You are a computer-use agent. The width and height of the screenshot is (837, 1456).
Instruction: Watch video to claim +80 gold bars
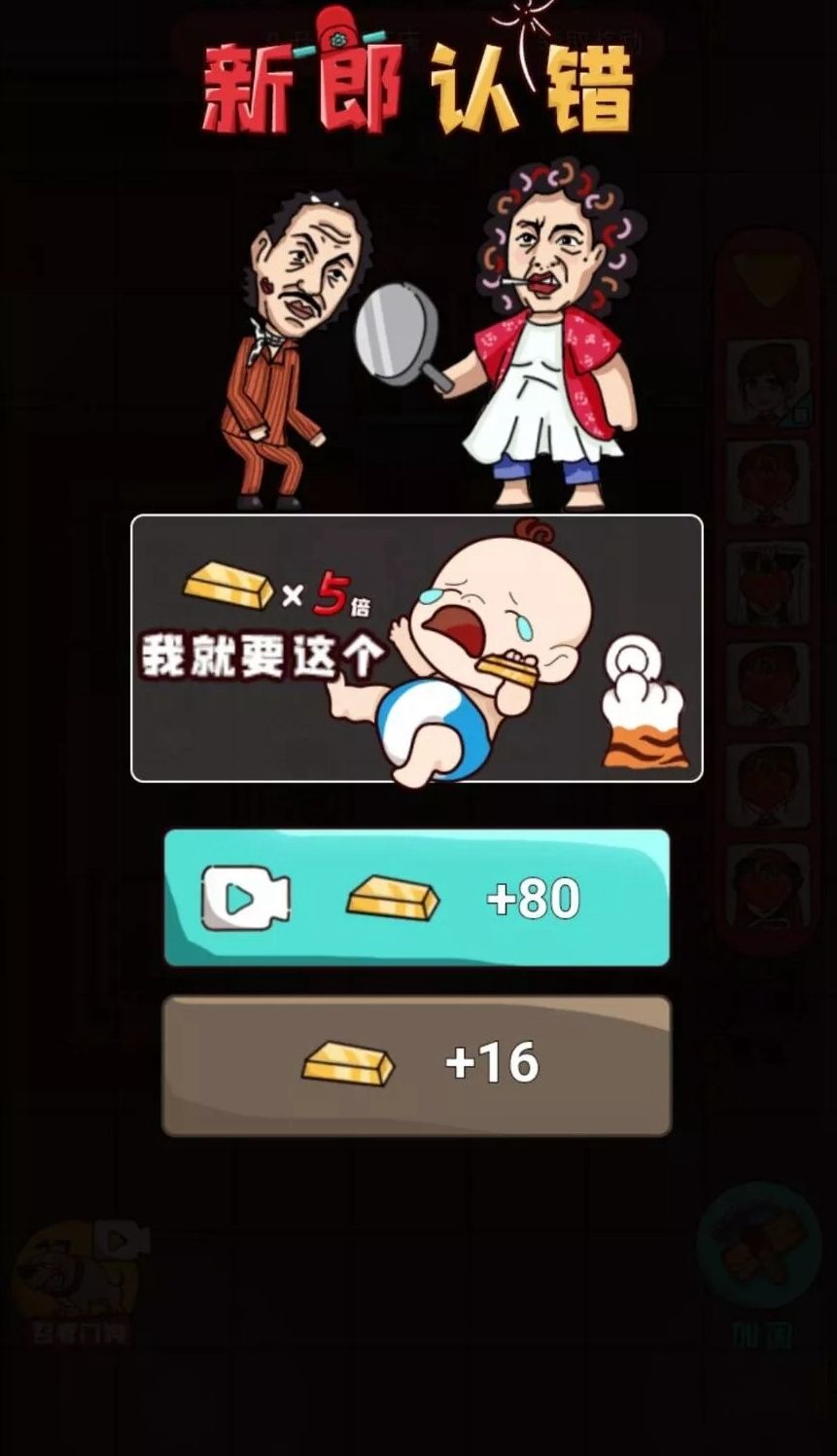[x=416, y=898]
